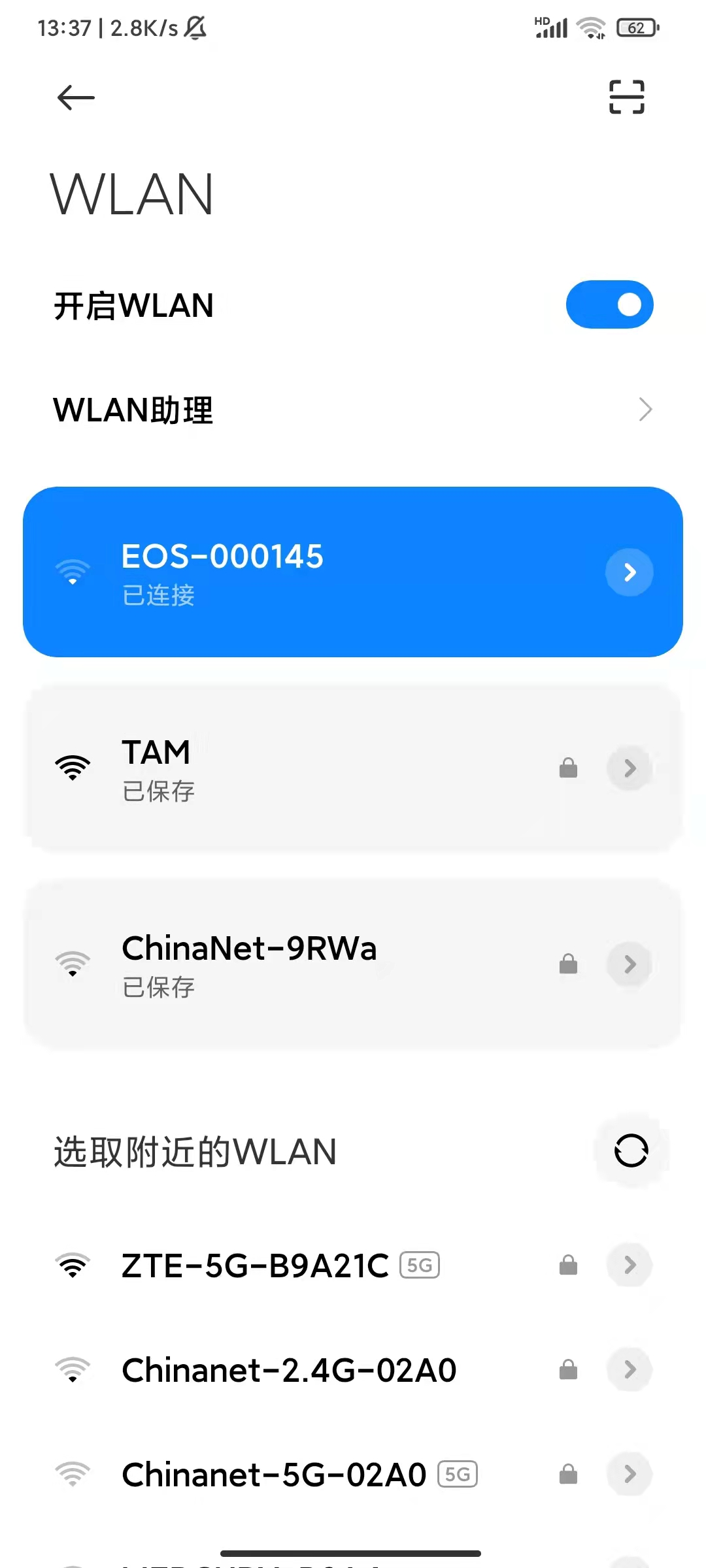The image size is (706, 1568).
Task: Open the QR code scanner icon
Action: coord(626,97)
